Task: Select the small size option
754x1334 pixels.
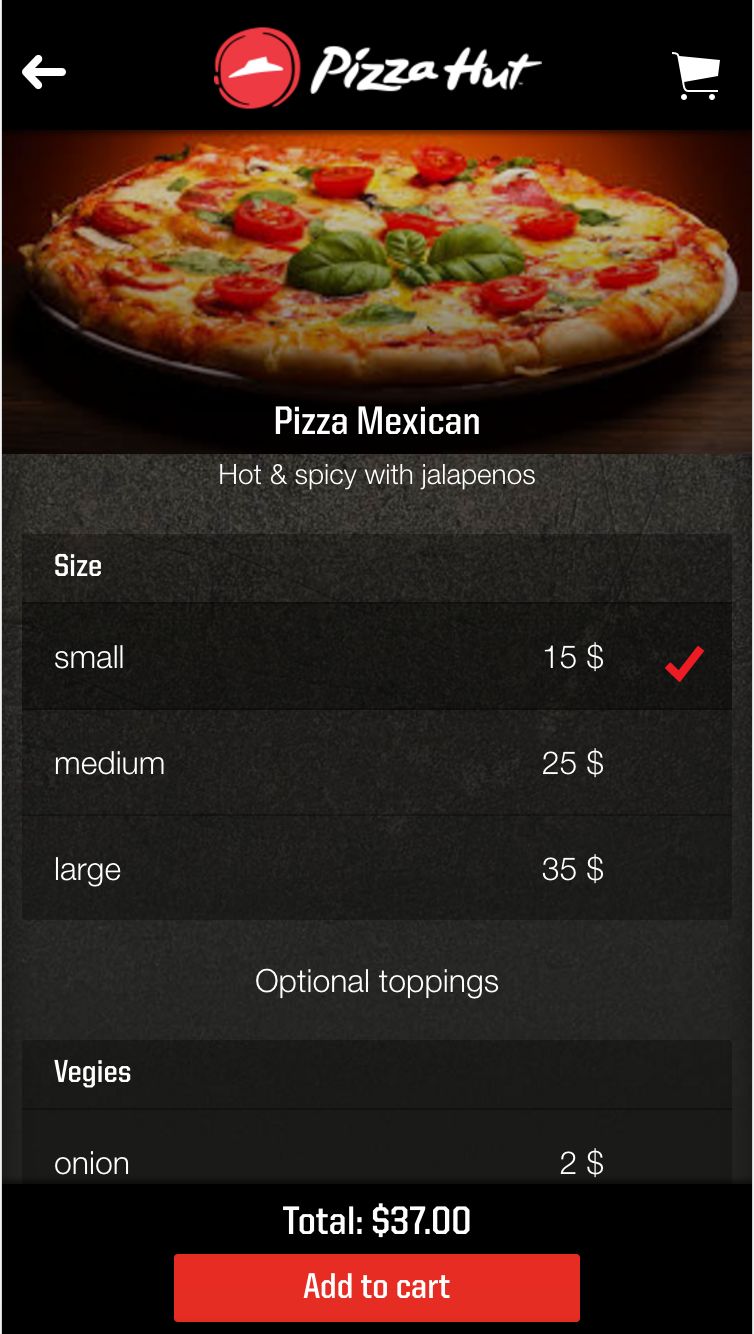Action: 376,657
